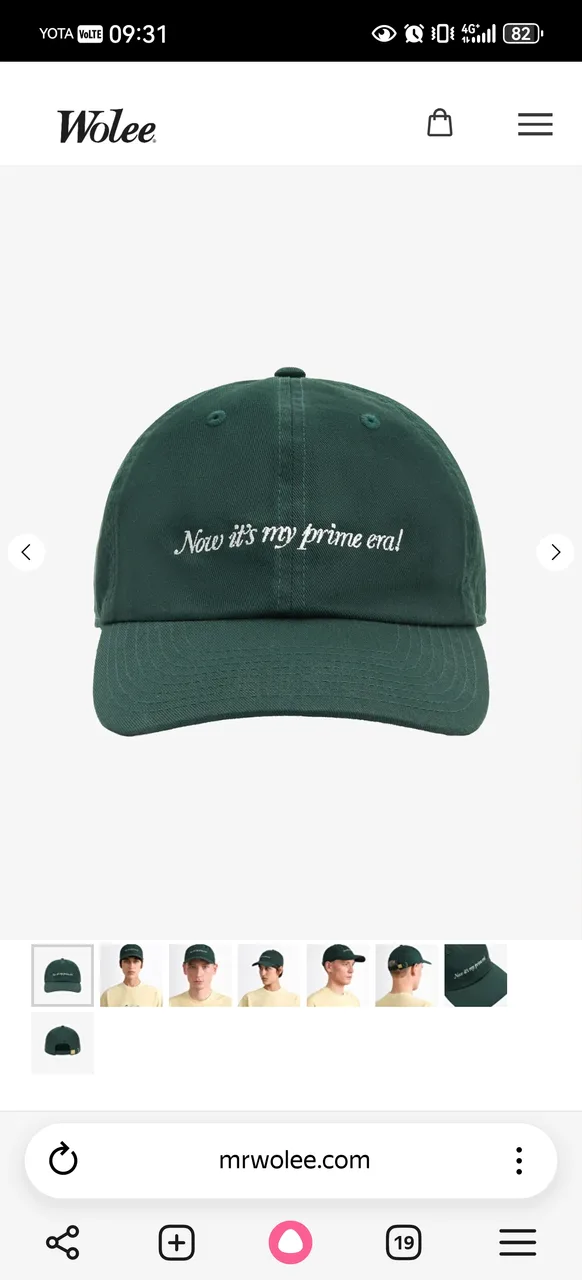Open the shopping bag
The image size is (582, 1280).
pos(440,123)
